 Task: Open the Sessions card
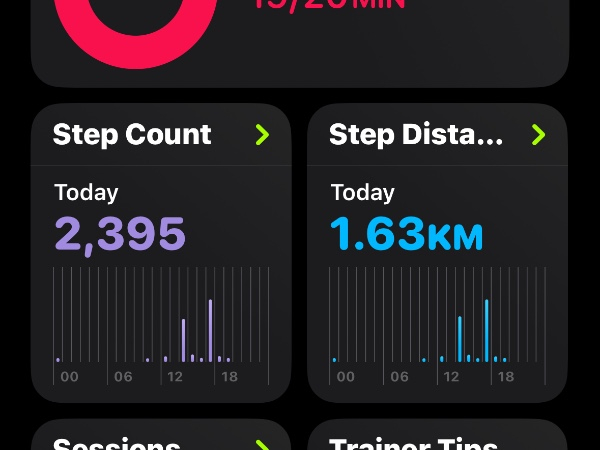[x=160, y=440]
